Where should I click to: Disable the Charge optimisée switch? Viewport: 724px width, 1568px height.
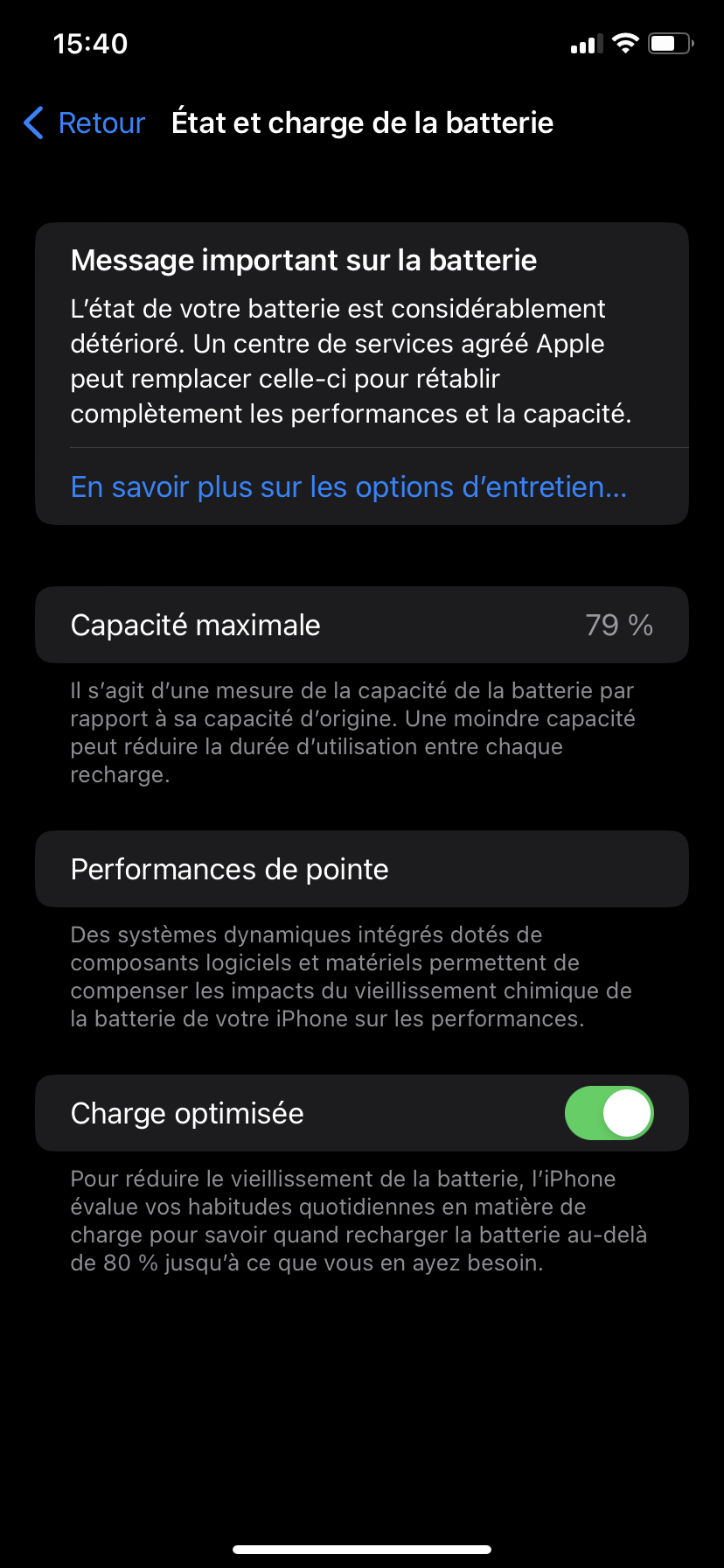pyautogui.click(x=609, y=1113)
